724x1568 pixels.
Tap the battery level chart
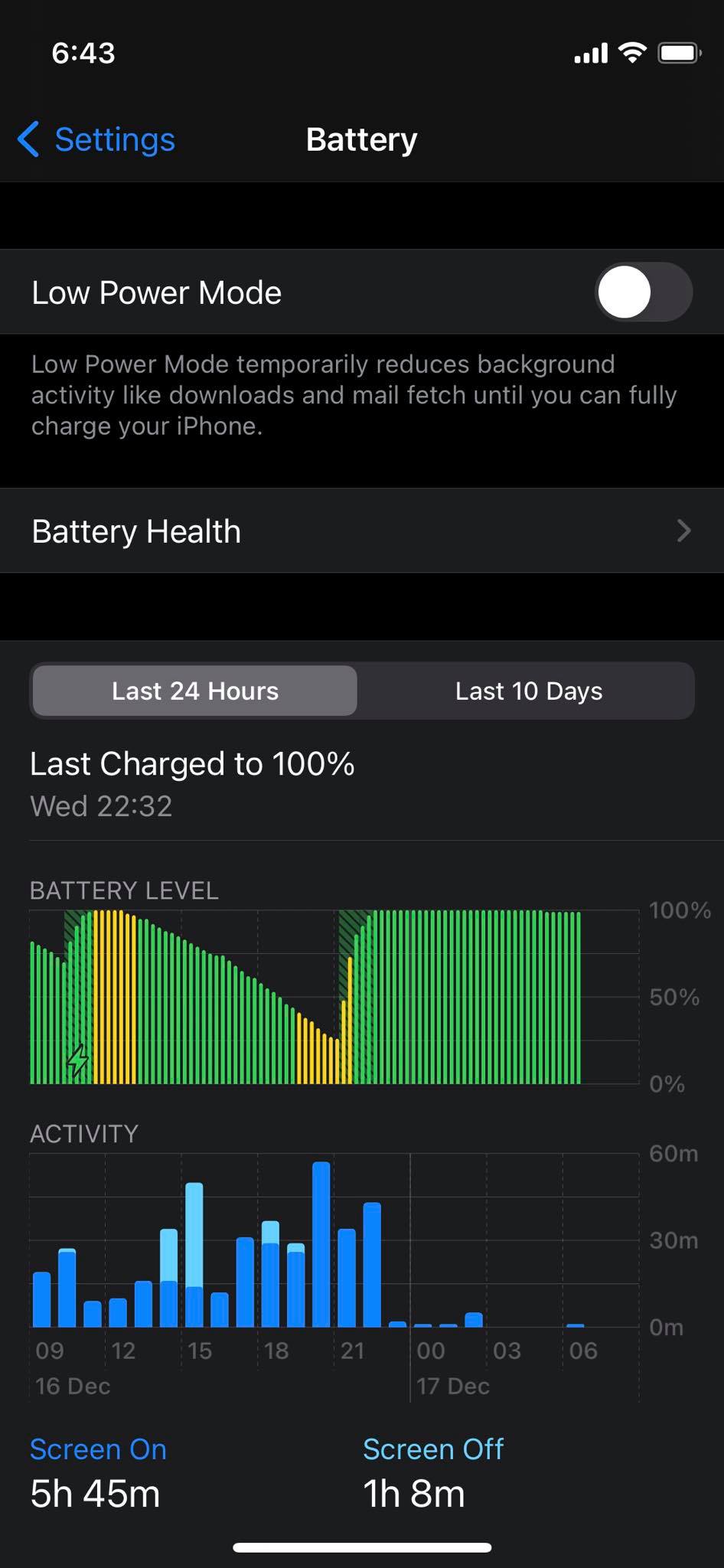tap(334, 997)
